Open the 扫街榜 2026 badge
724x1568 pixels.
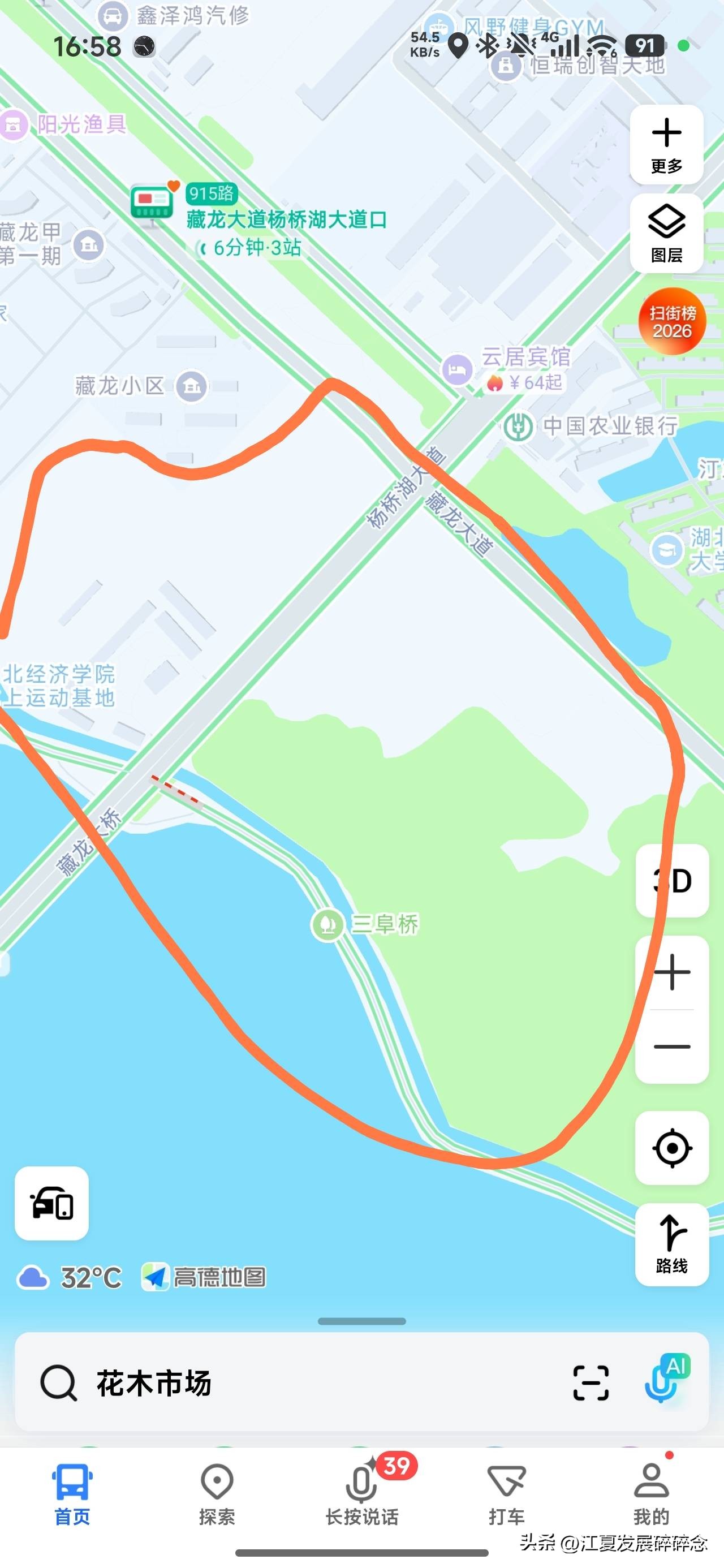click(671, 321)
